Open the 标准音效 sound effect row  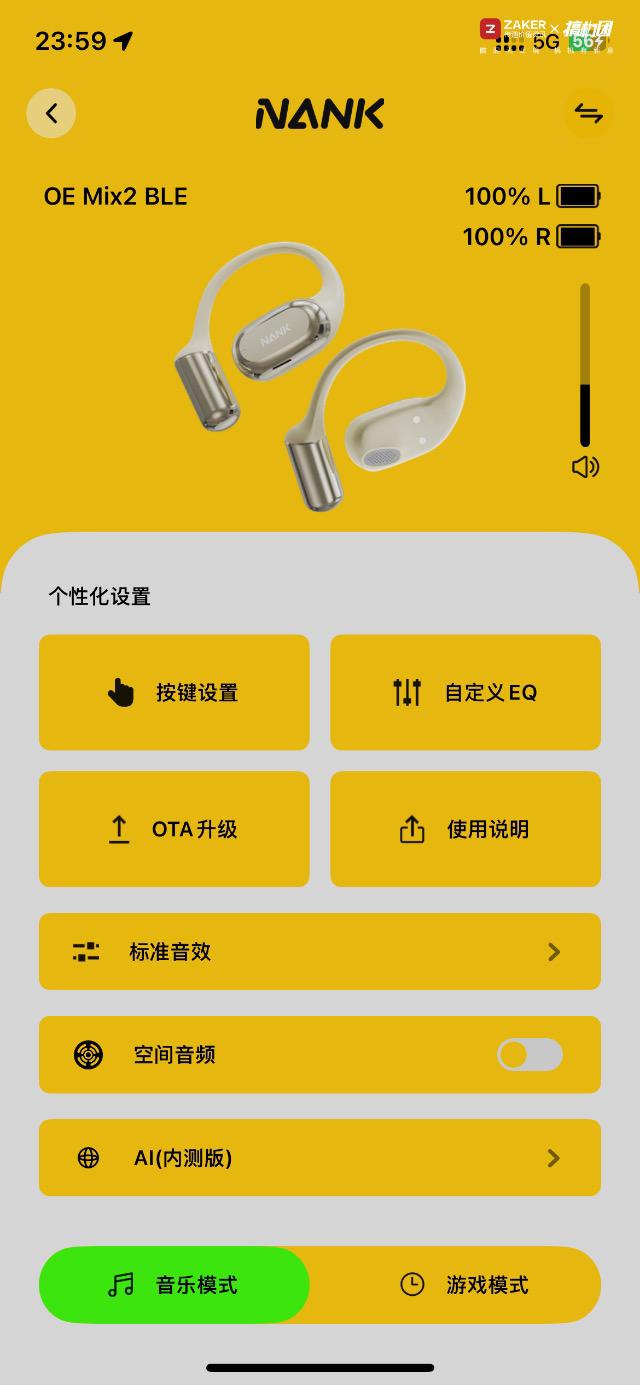[x=320, y=952]
